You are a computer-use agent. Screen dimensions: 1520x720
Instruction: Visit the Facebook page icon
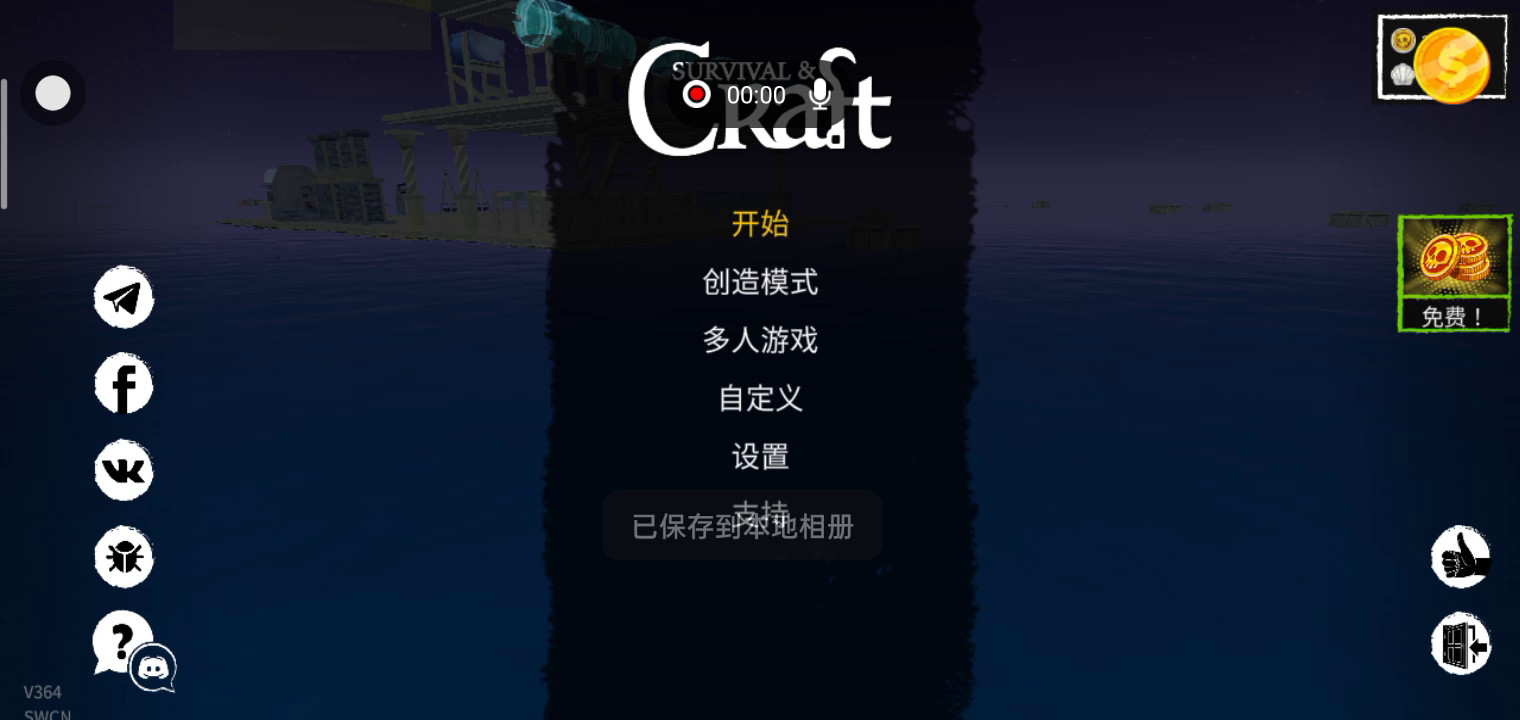pyautogui.click(x=124, y=383)
